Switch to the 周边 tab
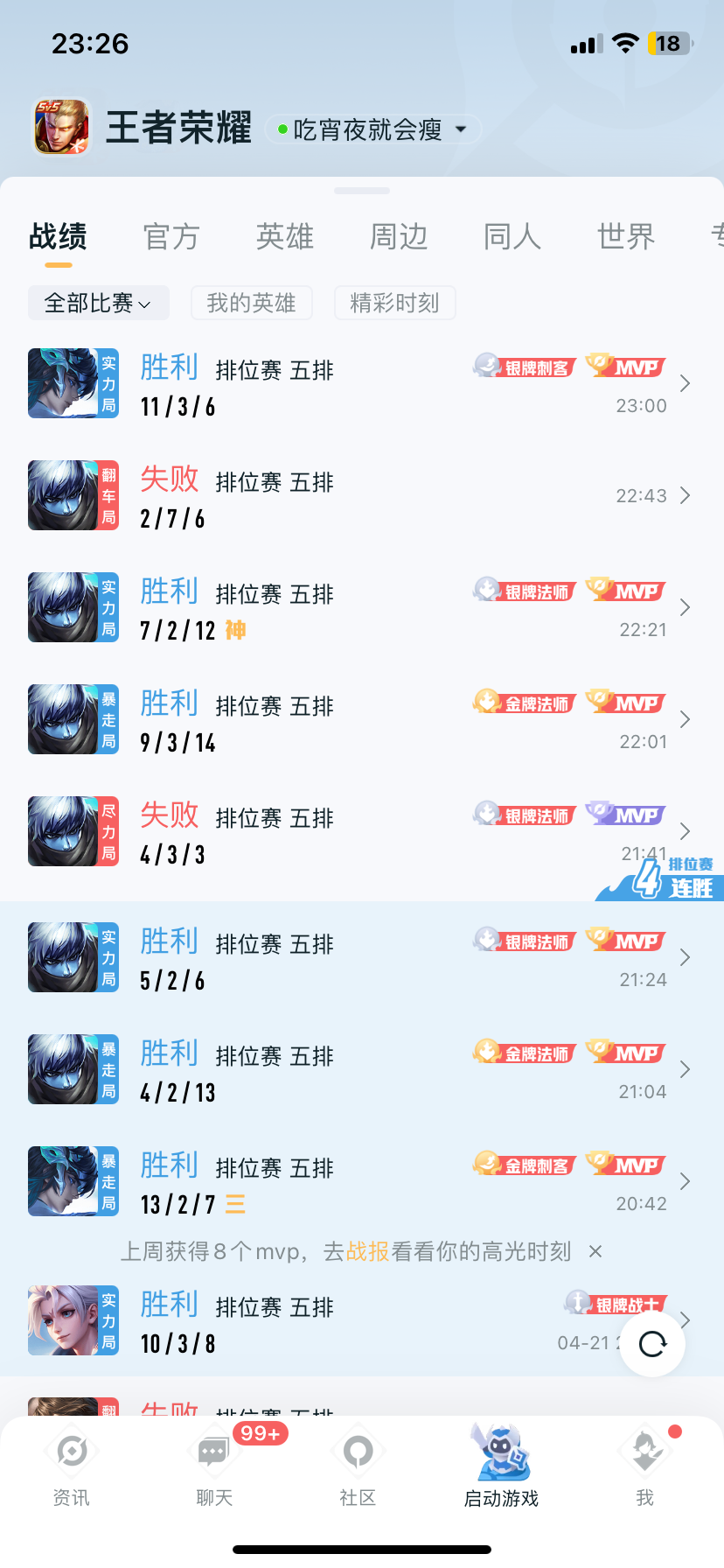The width and height of the screenshot is (724, 1568). point(399,236)
